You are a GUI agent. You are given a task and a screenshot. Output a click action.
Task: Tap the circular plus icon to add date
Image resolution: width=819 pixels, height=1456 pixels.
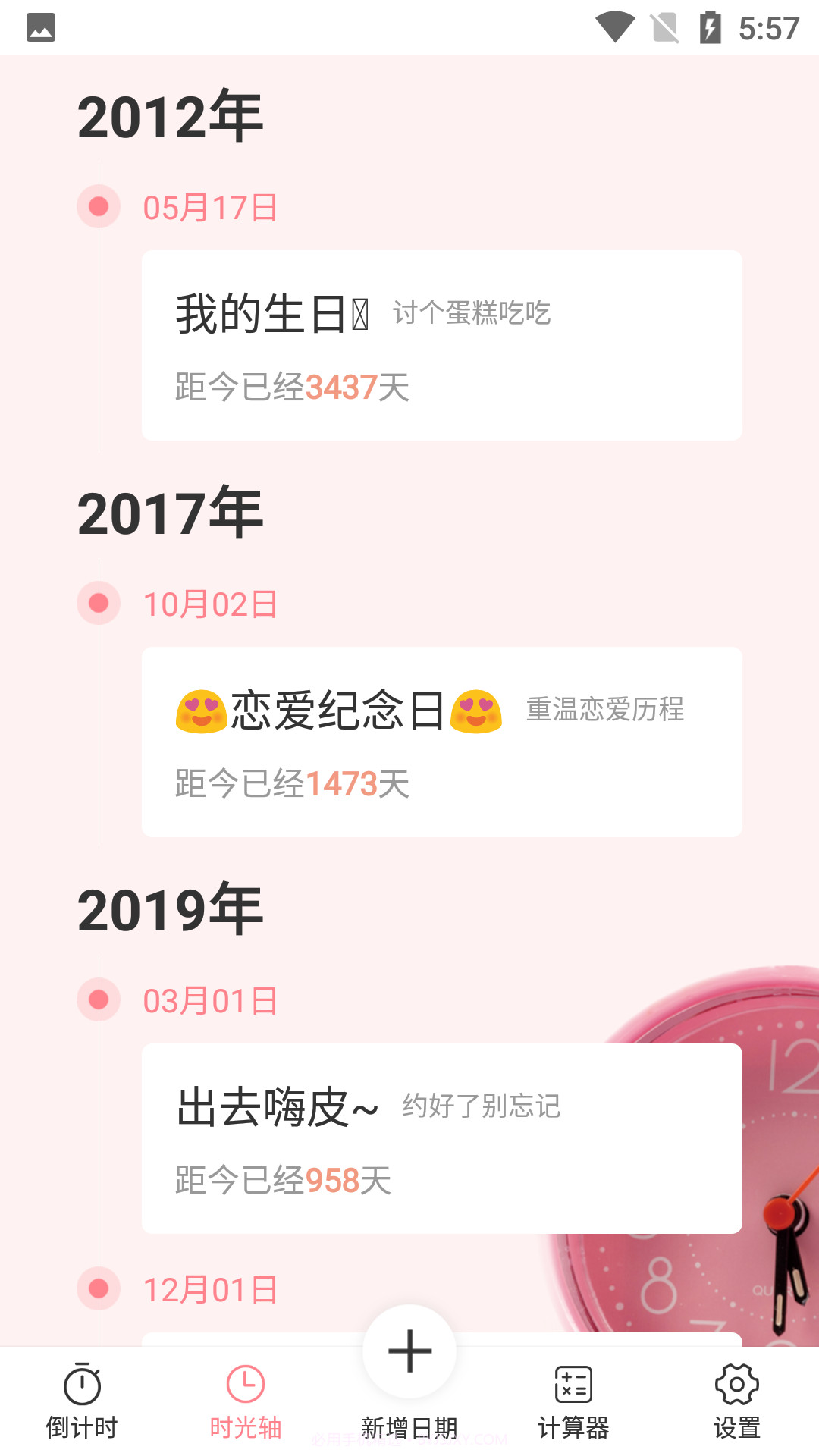(409, 1351)
